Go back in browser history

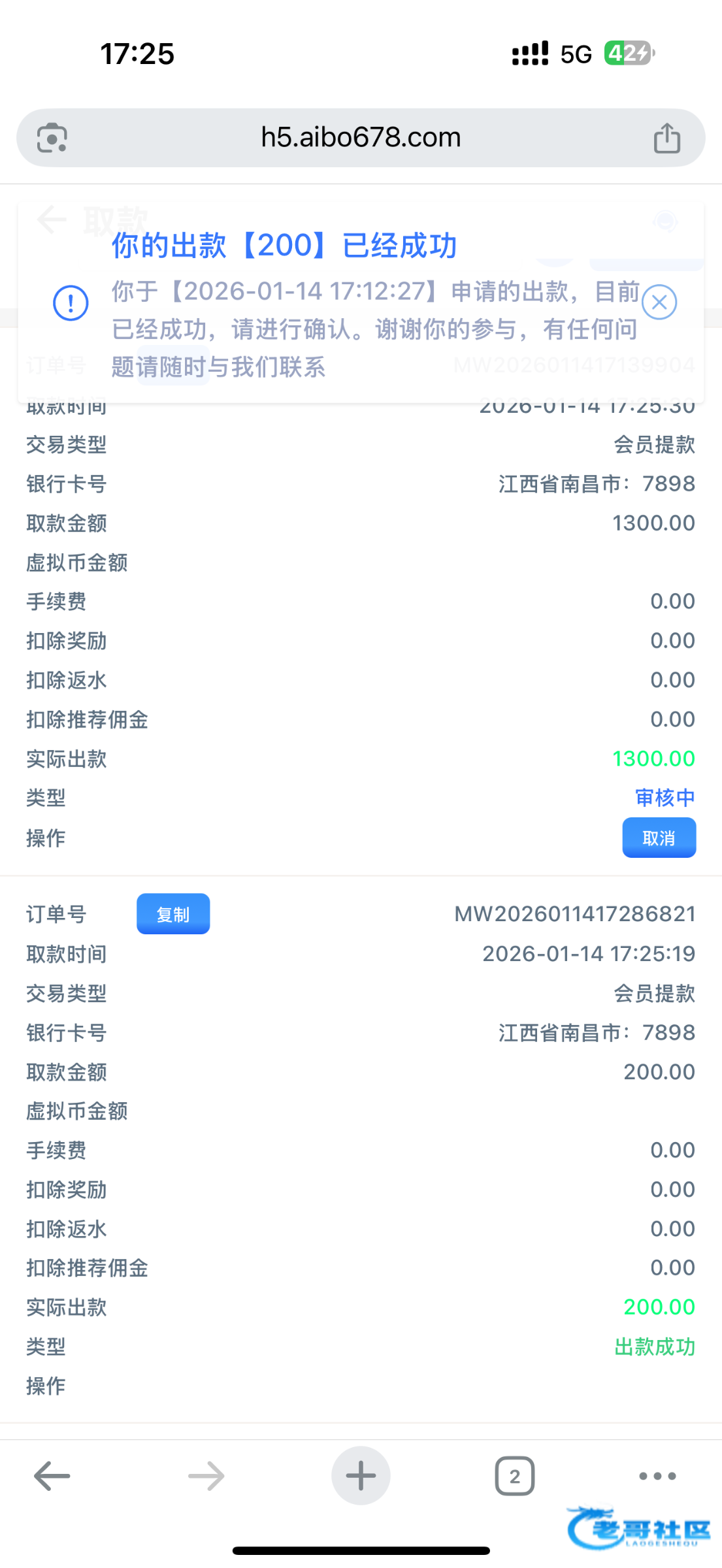coord(52,1476)
